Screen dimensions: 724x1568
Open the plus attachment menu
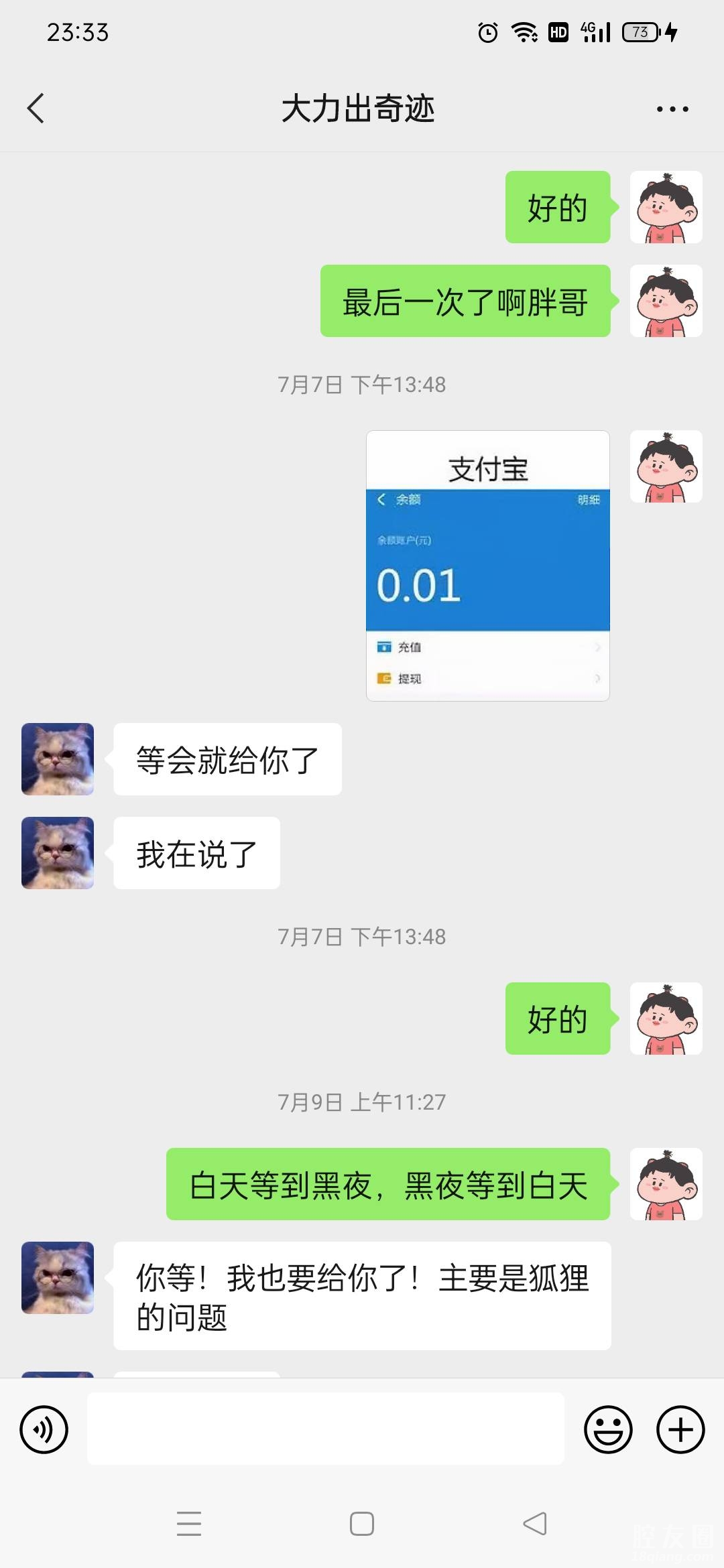click(680, 1429)
